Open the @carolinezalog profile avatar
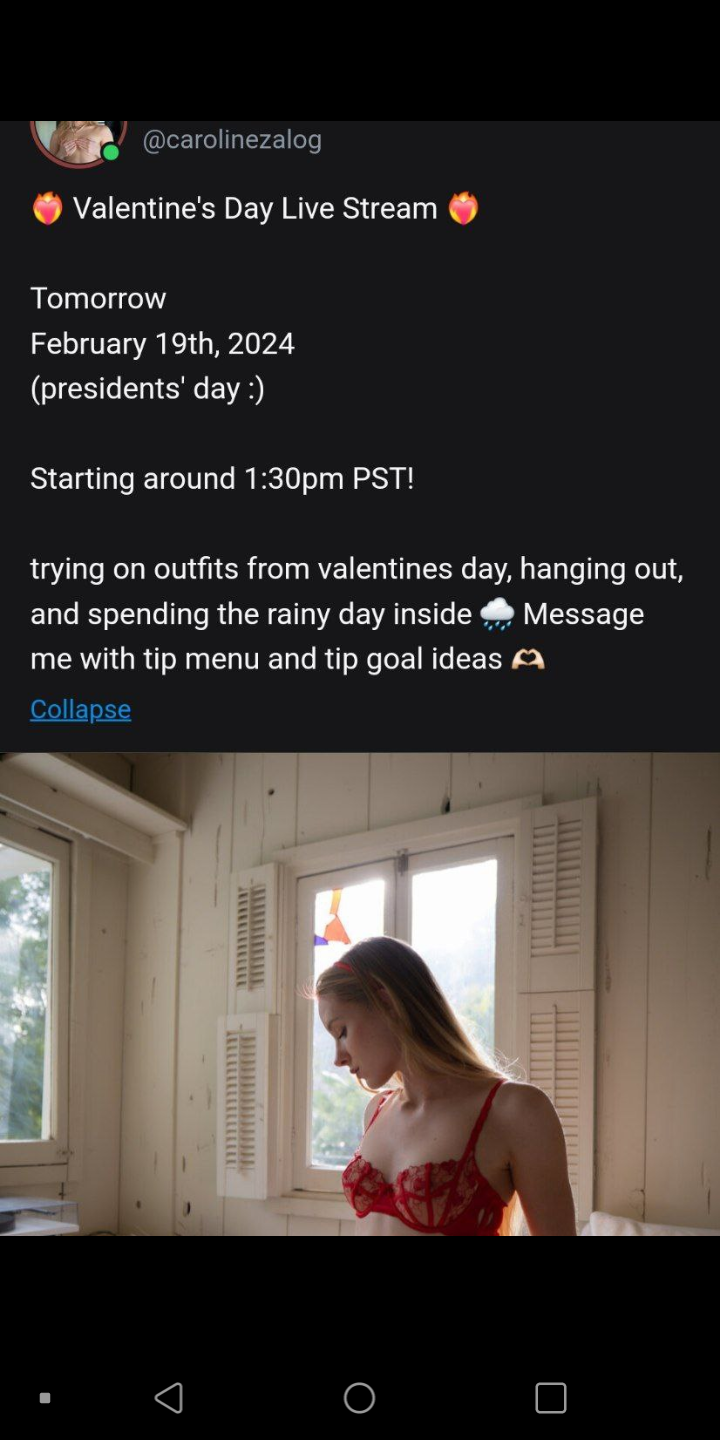The width and height of the screenshot is (720, 1440). click(78, 141)
